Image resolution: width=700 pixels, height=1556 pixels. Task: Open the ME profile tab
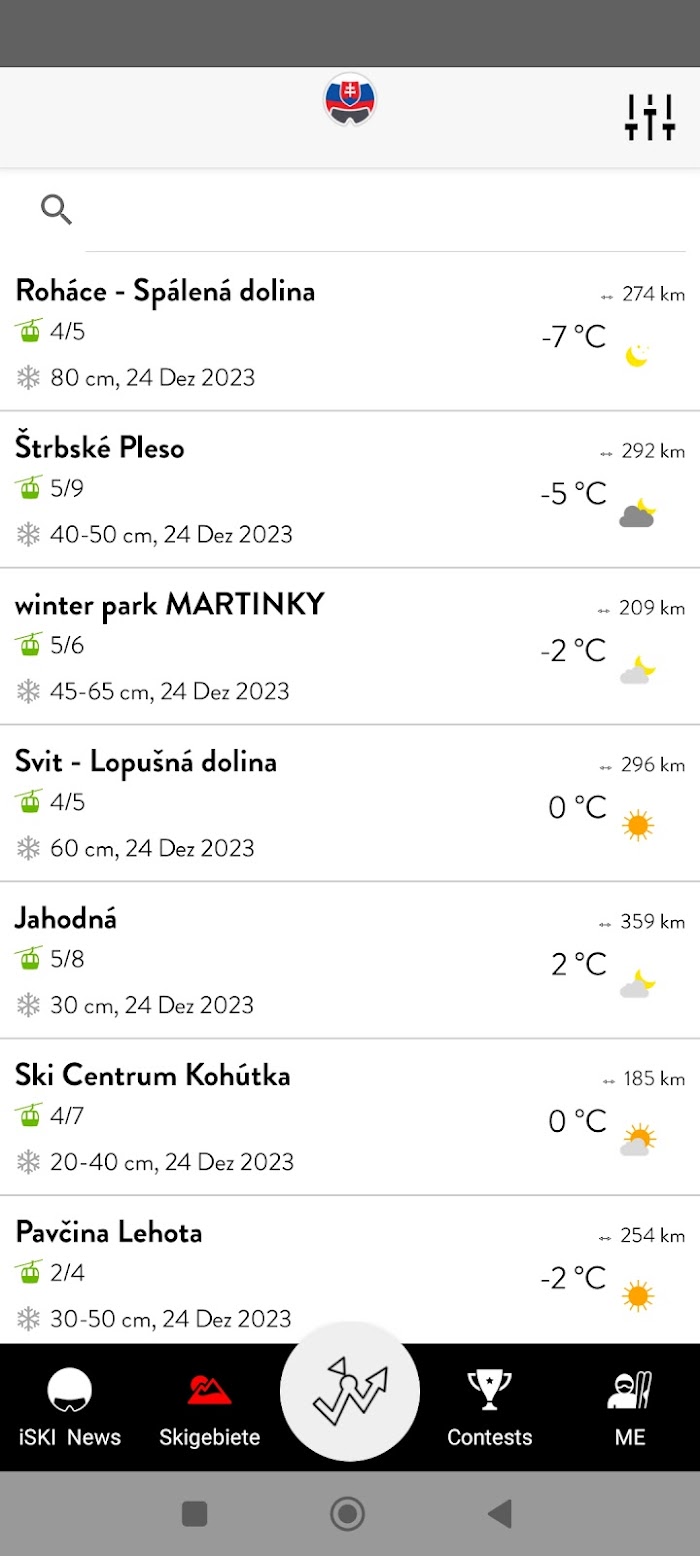tap(630, 1408)
